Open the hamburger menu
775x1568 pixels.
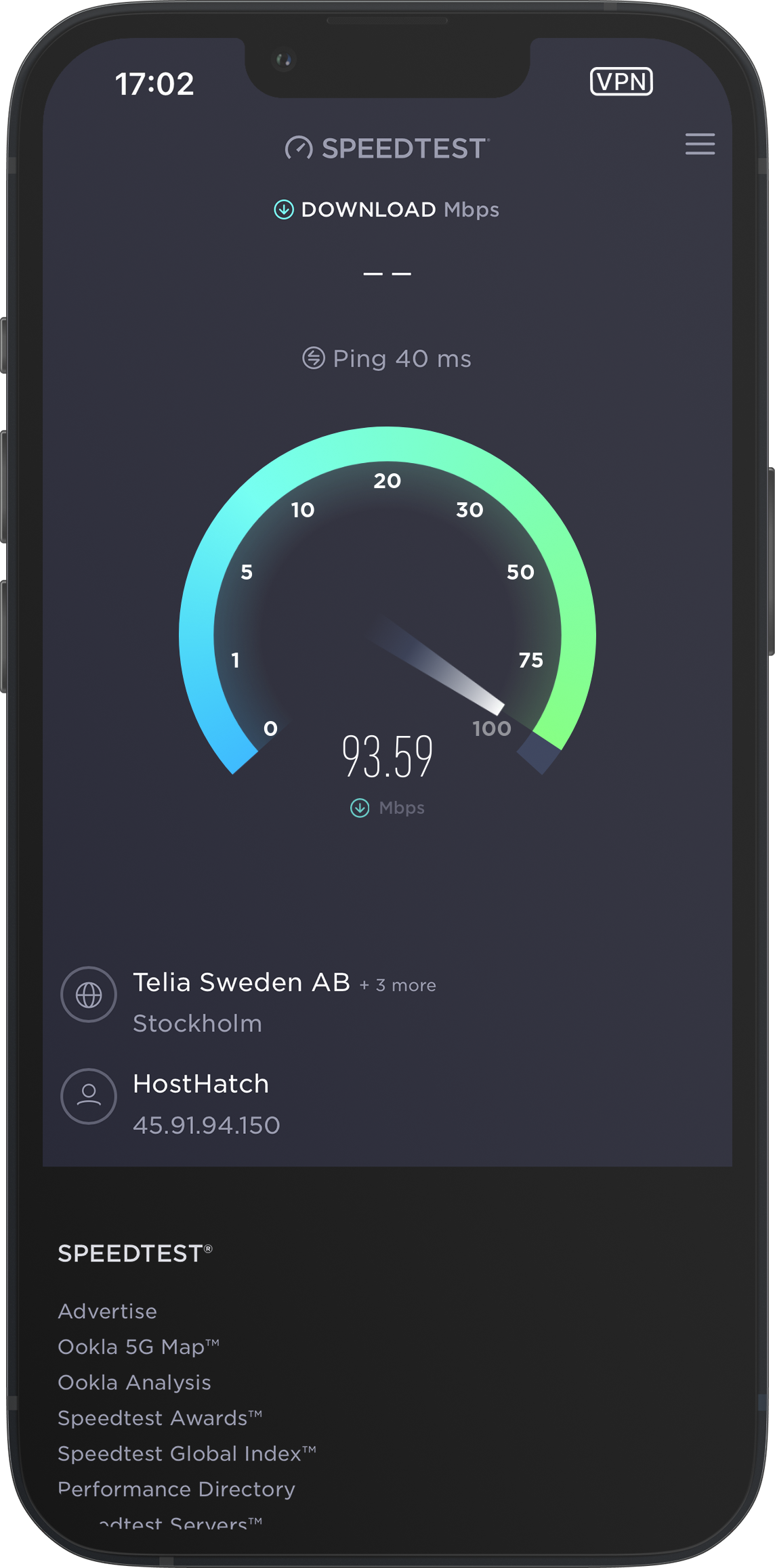click(x=700, y=145)
